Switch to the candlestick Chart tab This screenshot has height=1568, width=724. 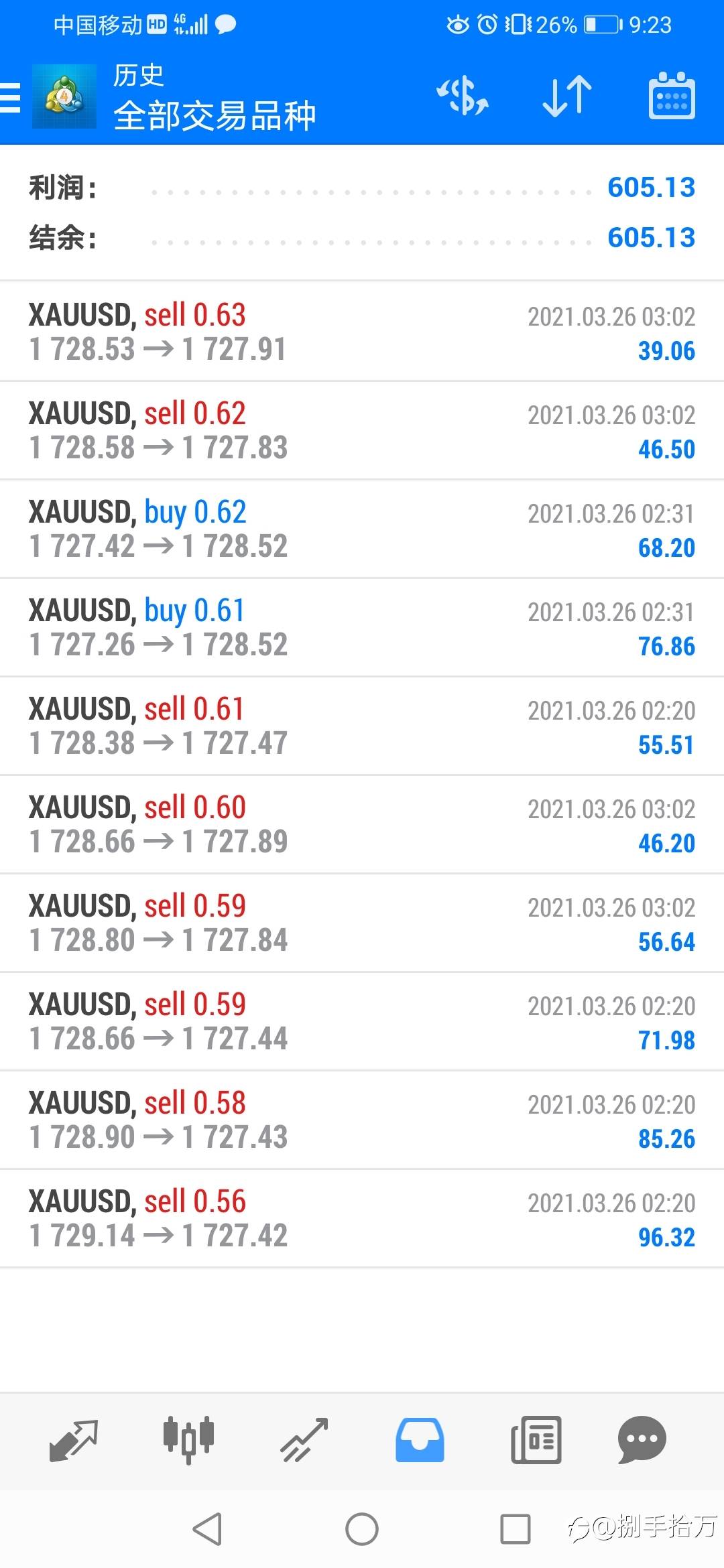pos(188,1440)
